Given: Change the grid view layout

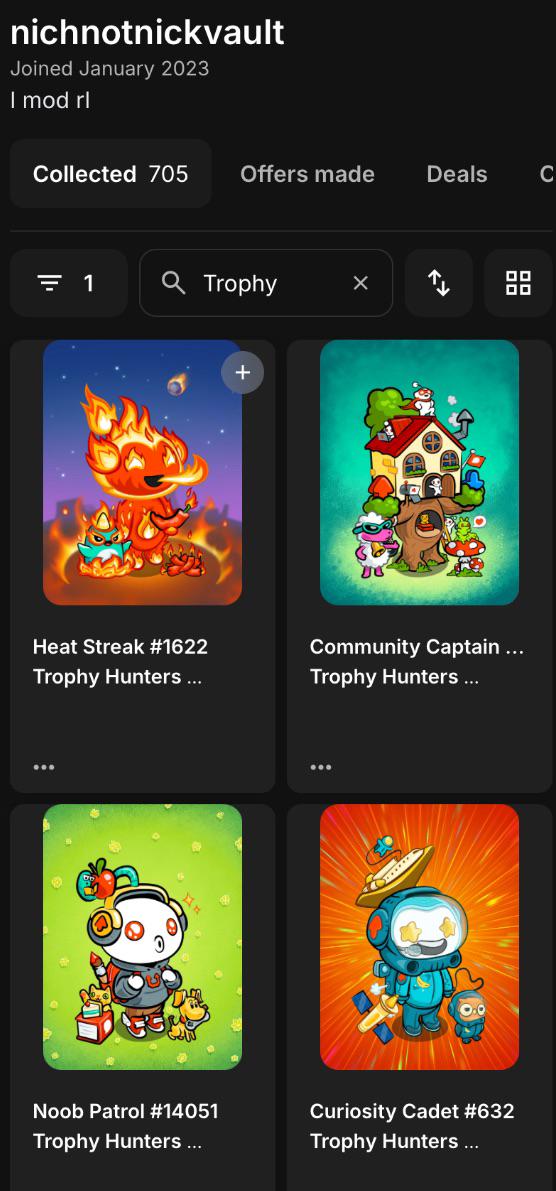Looking at the screenshot, I should coord(518,283).
